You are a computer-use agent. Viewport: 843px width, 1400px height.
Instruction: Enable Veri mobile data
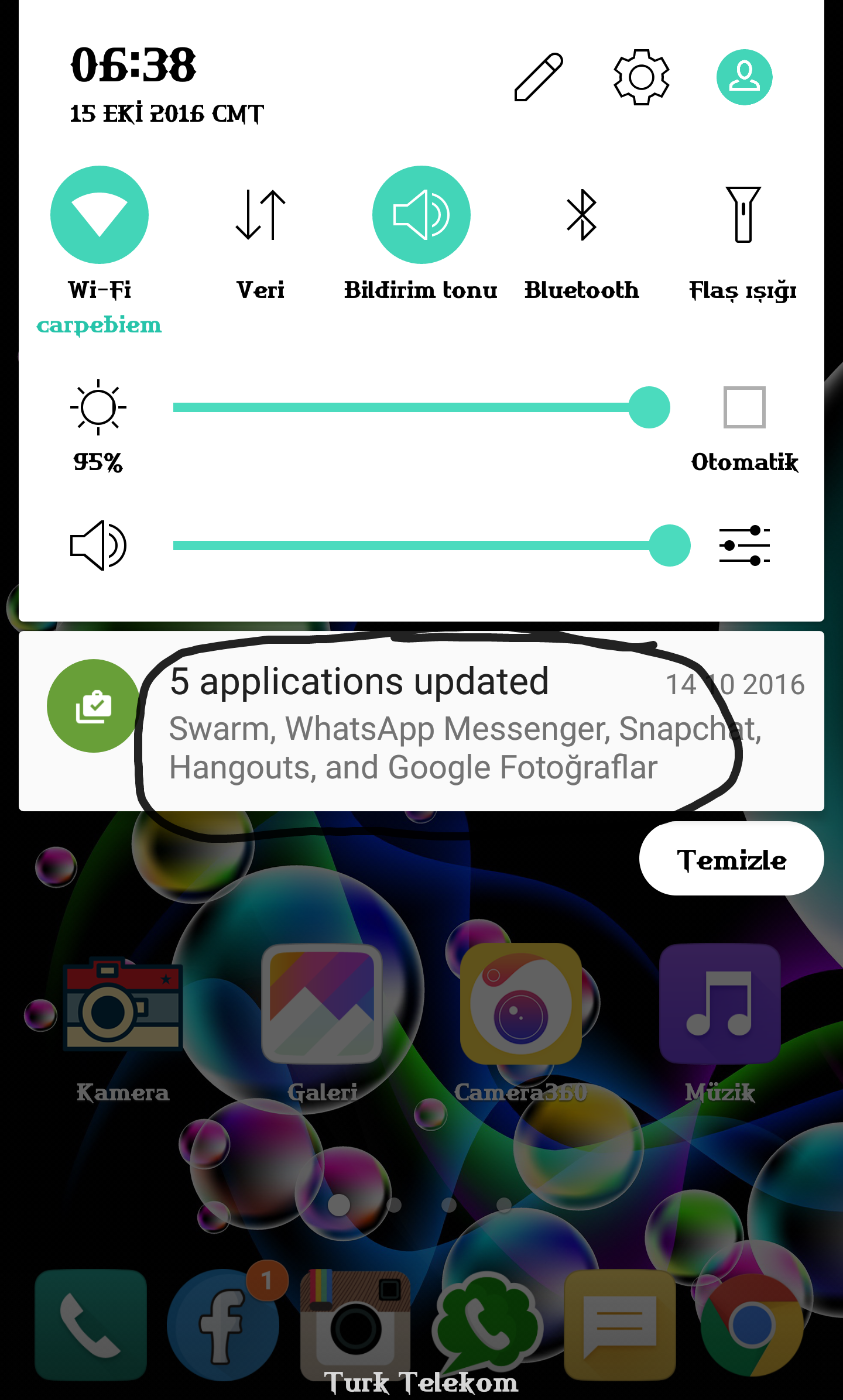pos(261,215)
